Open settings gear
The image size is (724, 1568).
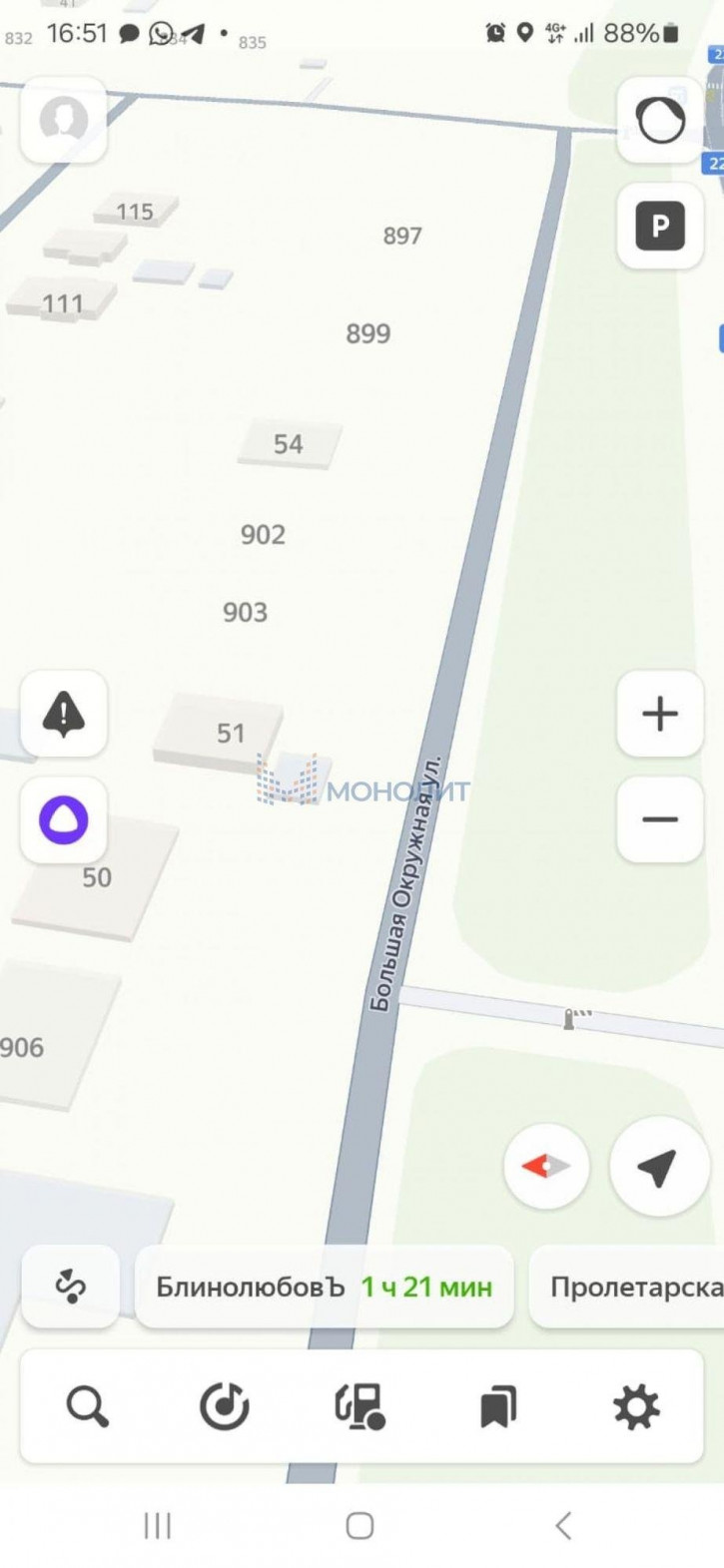tap(636, 1407)
